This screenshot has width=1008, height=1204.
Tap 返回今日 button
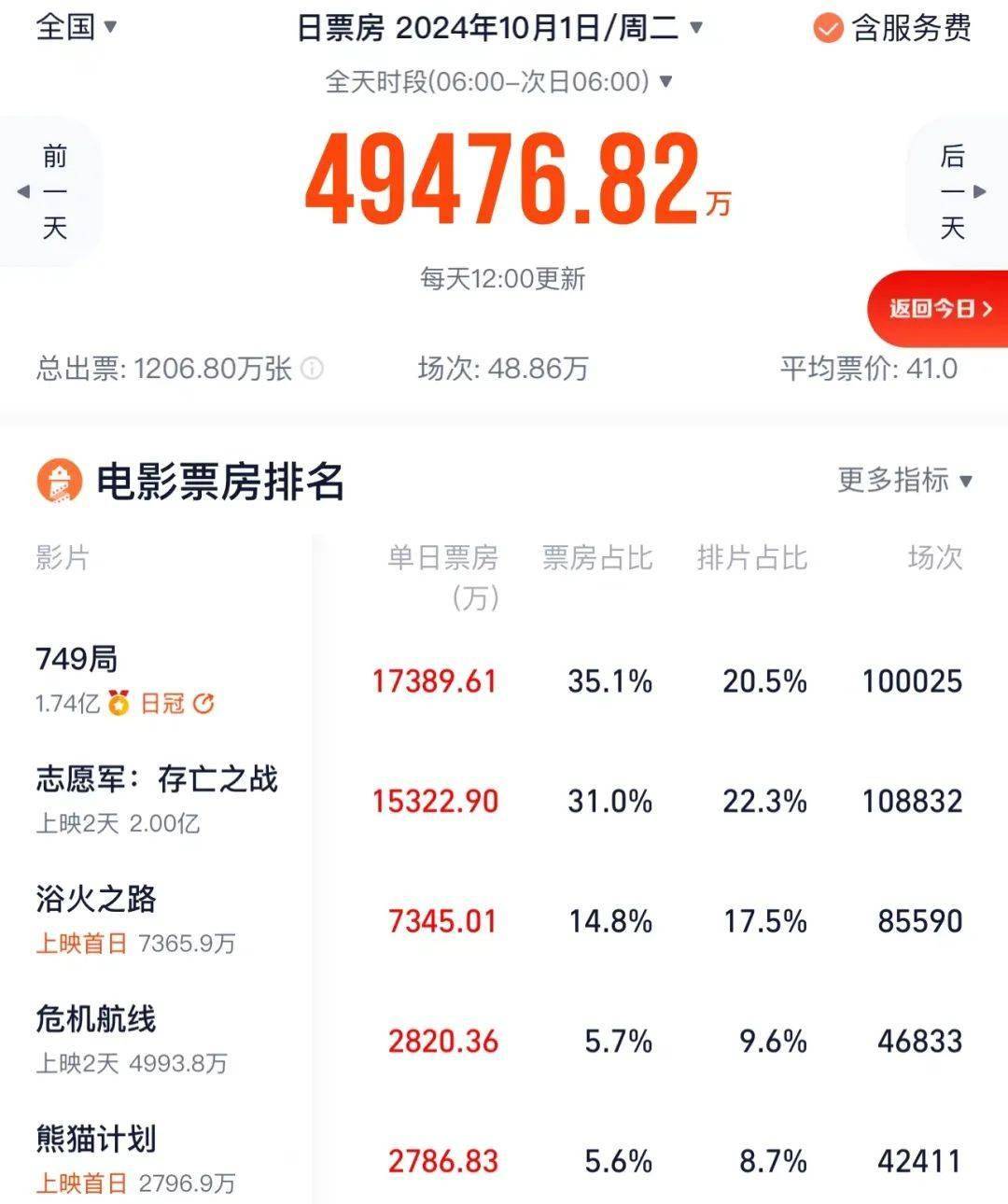(x=939, y=309)
